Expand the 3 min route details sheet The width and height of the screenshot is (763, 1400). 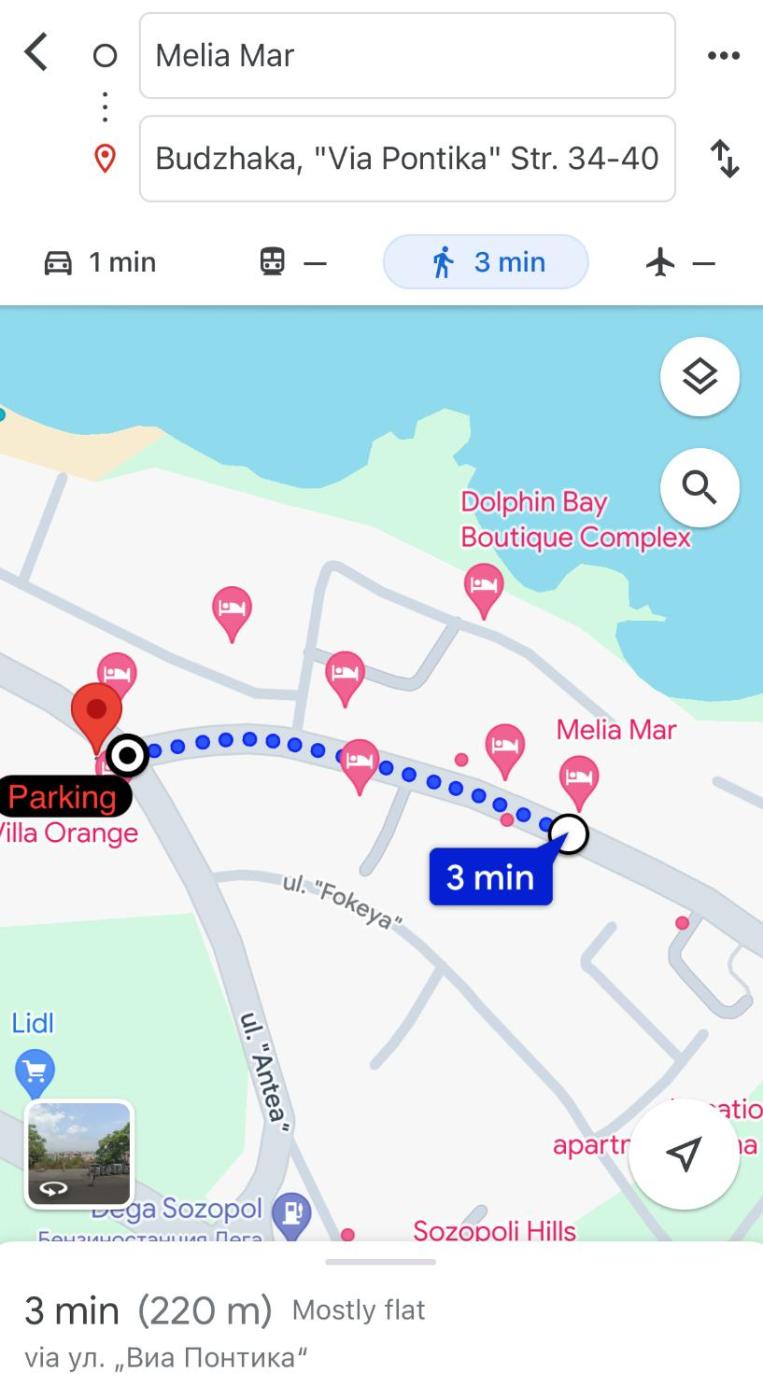pos(381,1310)
